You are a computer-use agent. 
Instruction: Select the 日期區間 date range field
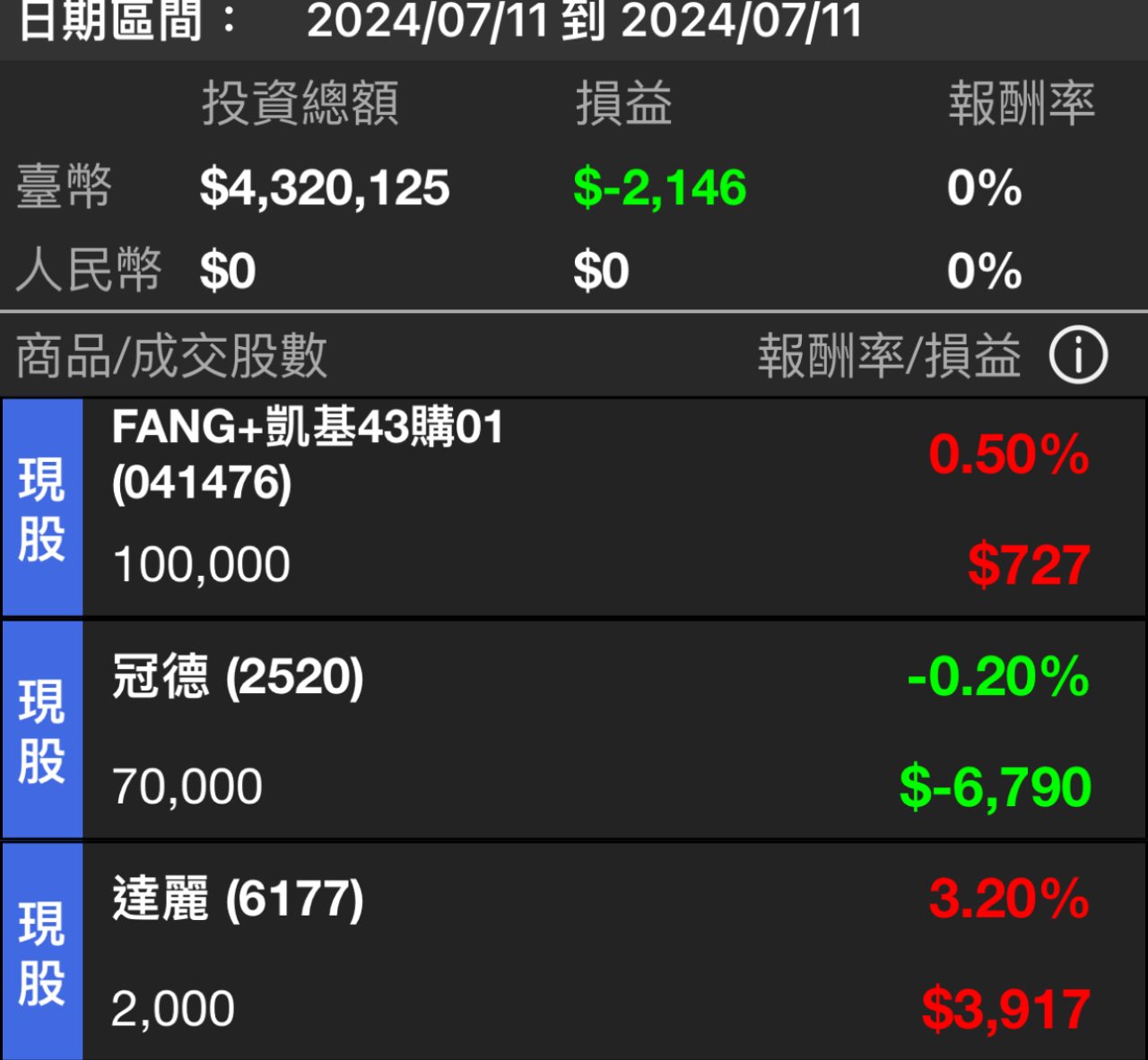click(x=583, y=22)
